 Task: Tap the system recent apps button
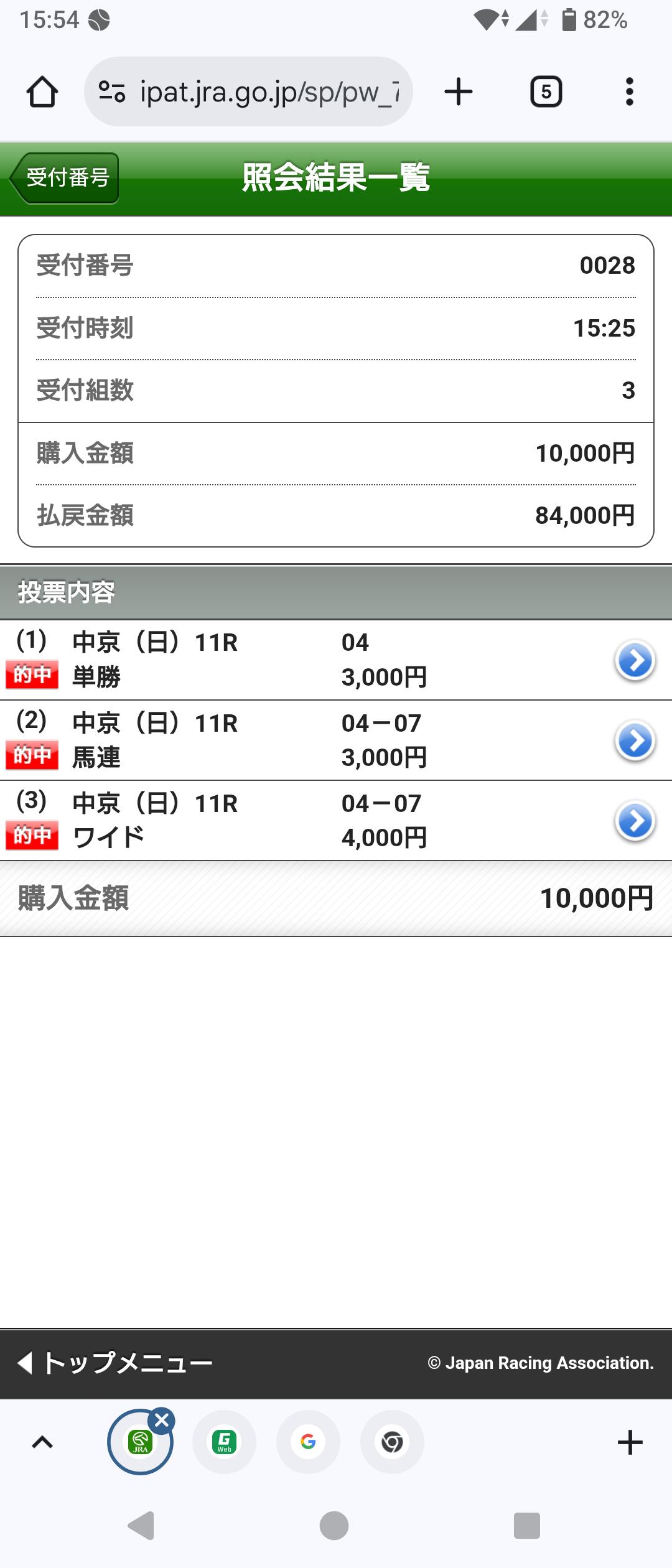526,1525
